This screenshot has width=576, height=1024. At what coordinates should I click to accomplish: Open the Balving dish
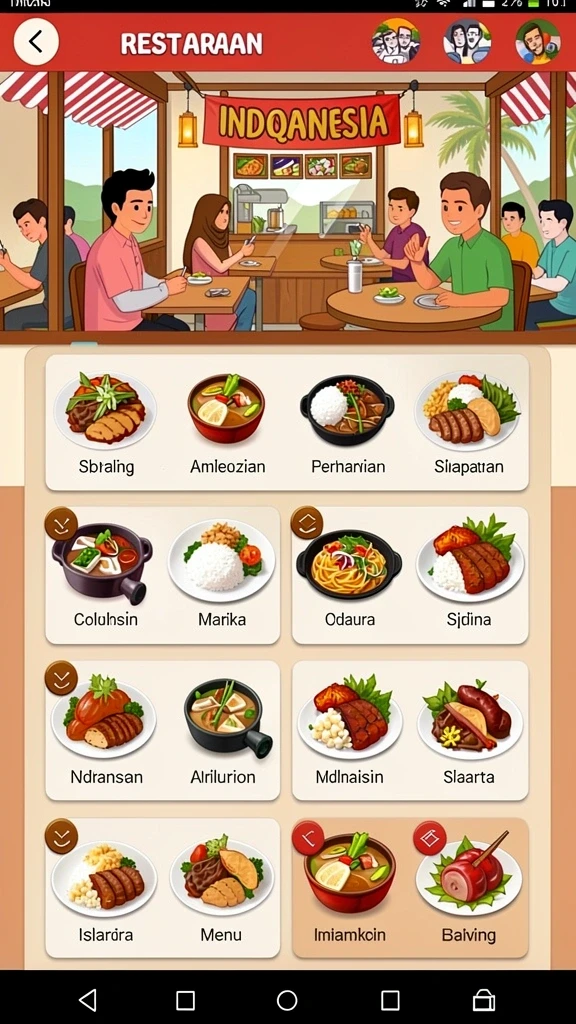click(469, 888)
